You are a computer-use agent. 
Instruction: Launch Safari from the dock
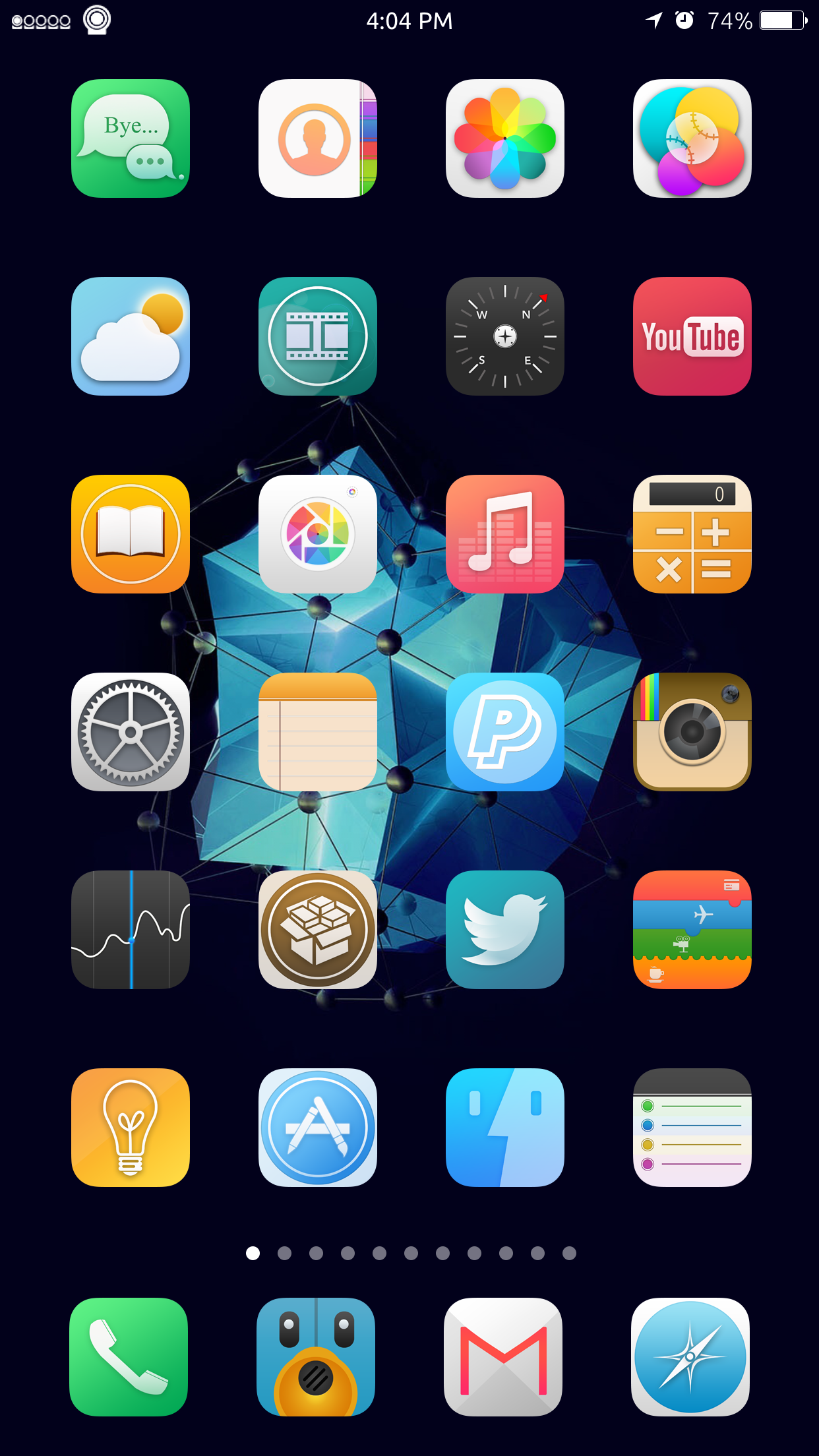click(690, 1357)
